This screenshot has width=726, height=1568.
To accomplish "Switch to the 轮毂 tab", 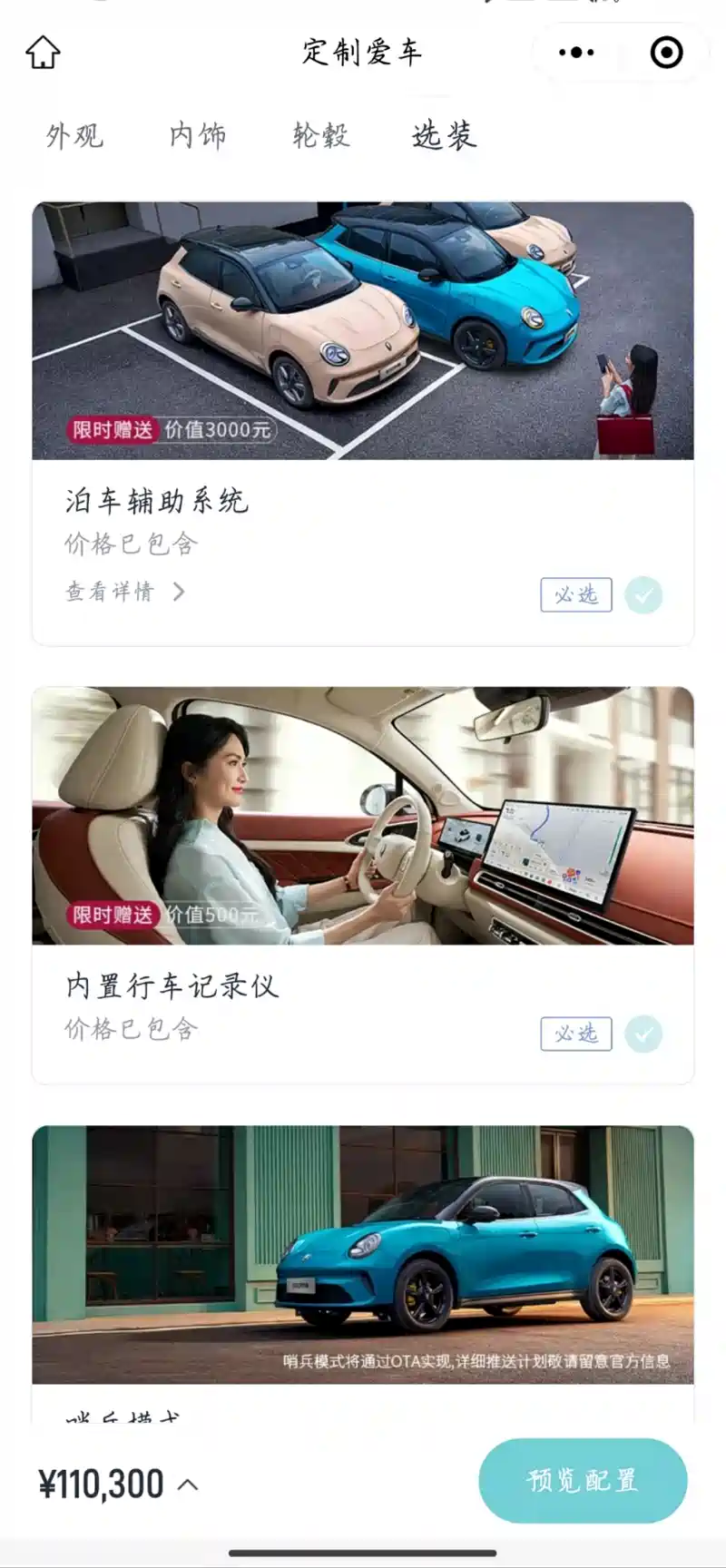I will pyautogui.click(x=321, y=136).
